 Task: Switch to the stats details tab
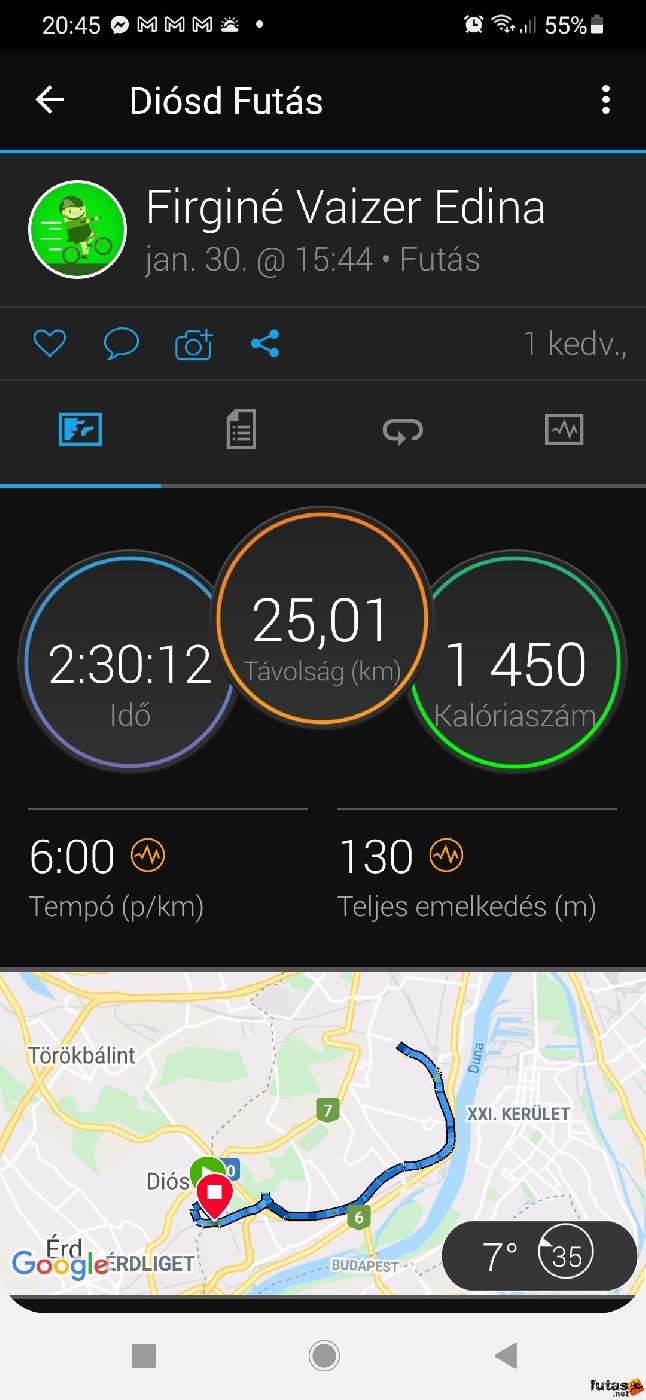pyautogui.click(x=241, y=430)
